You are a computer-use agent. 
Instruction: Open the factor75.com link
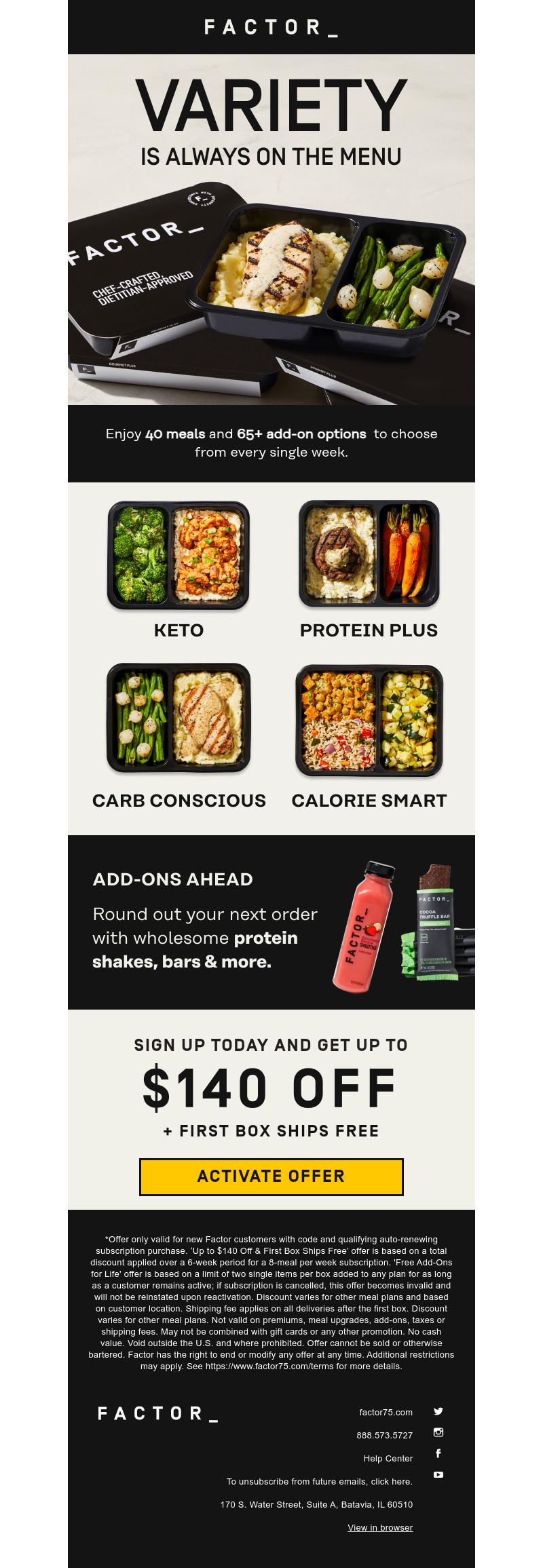[x=386, y=1412]
